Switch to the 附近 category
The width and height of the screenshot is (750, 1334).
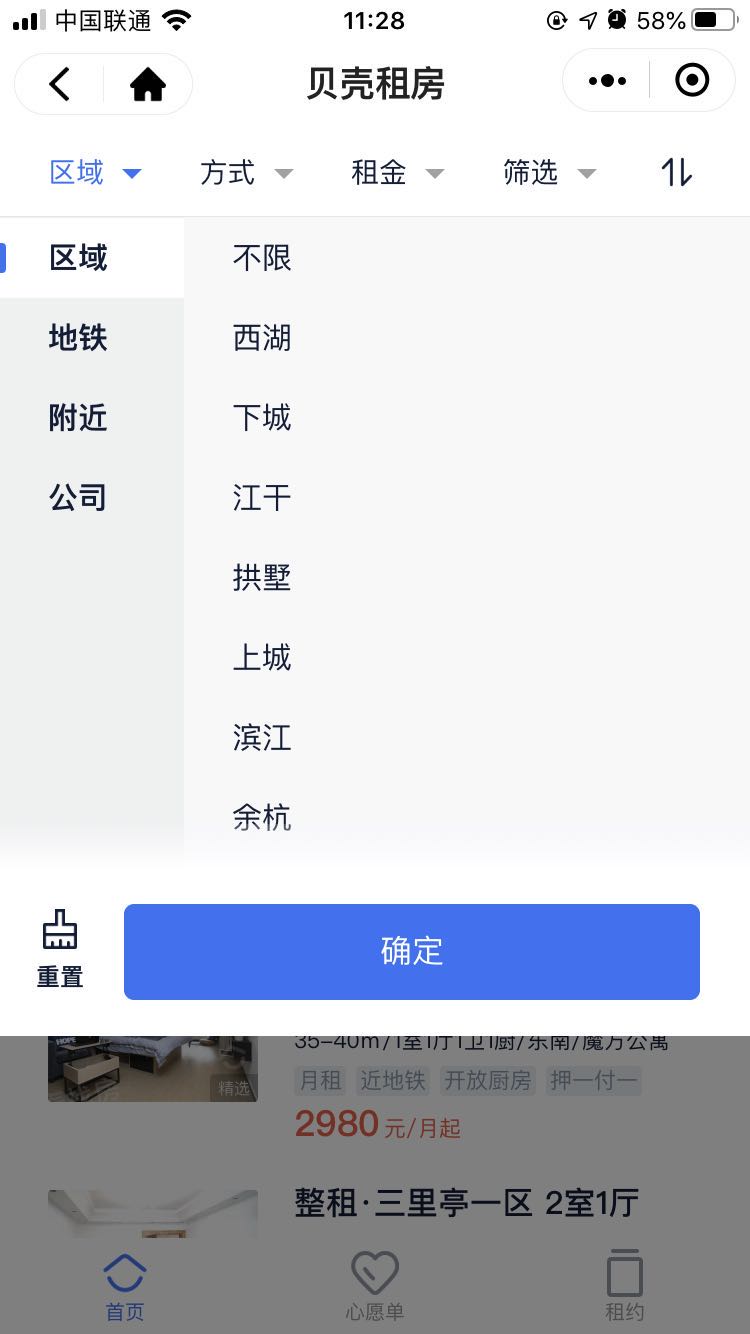click(x=78, y=418)
